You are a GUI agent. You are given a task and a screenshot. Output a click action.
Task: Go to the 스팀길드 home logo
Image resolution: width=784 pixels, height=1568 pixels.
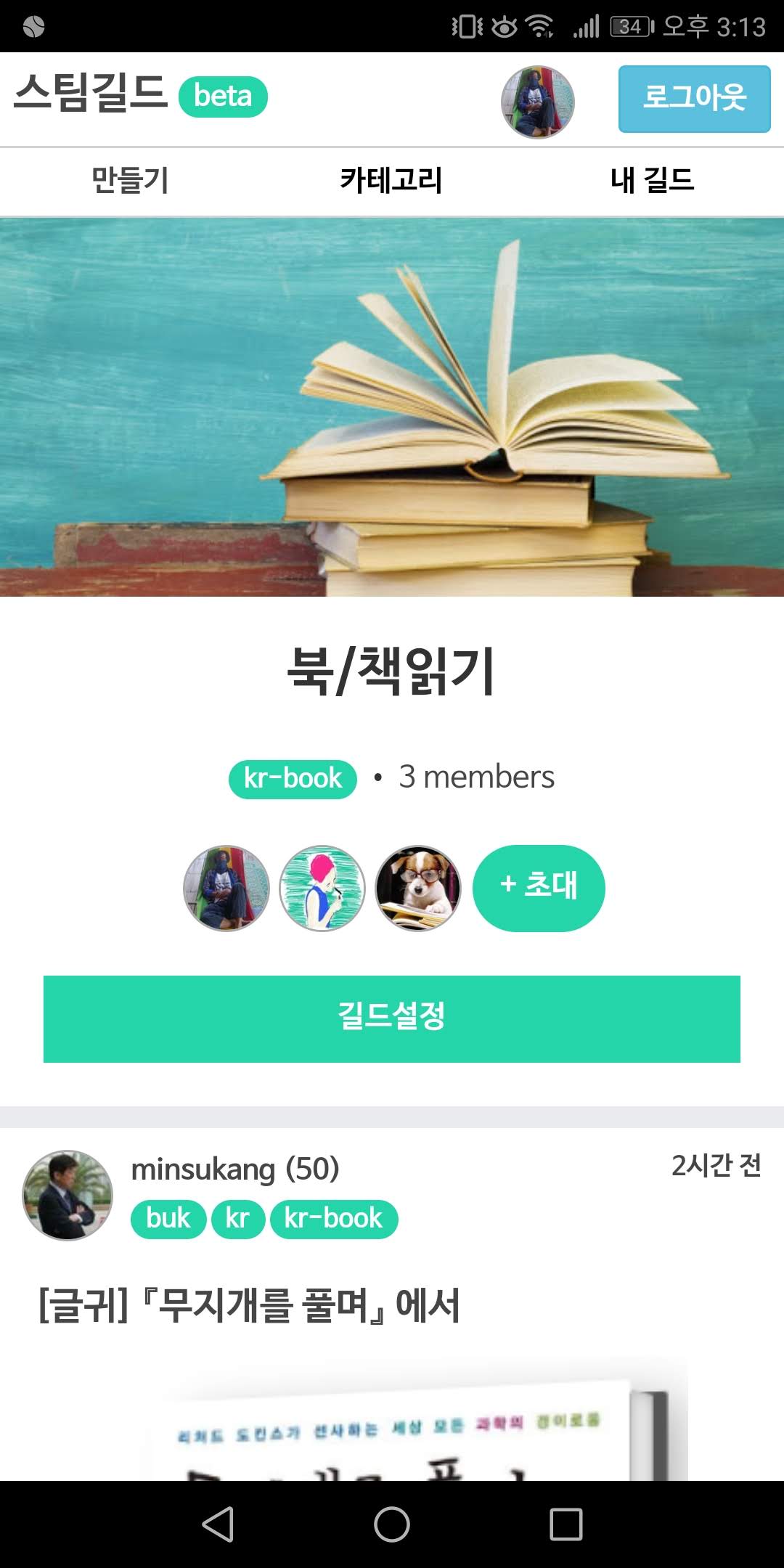click(x=91, y=93)
